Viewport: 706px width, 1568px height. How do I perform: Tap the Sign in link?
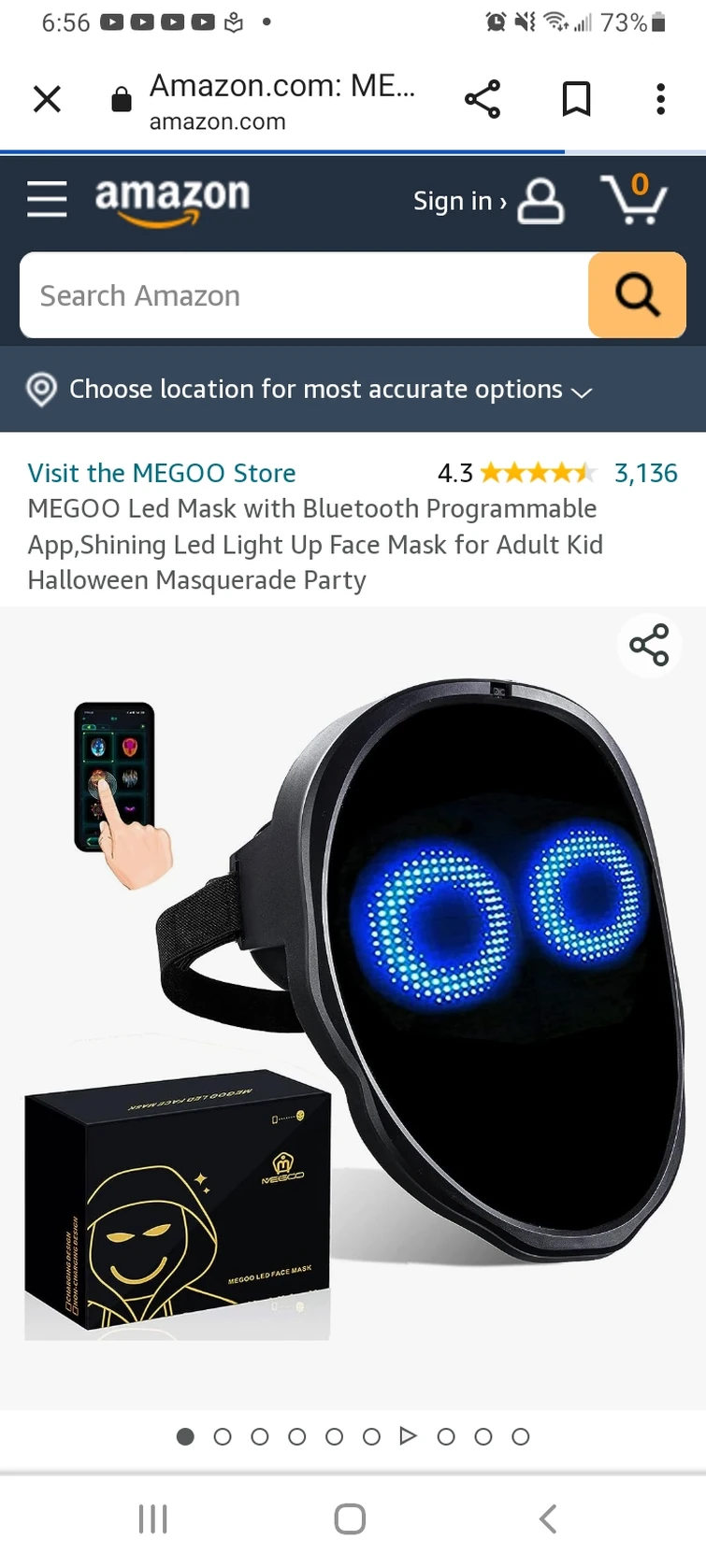tap(458, 202)
